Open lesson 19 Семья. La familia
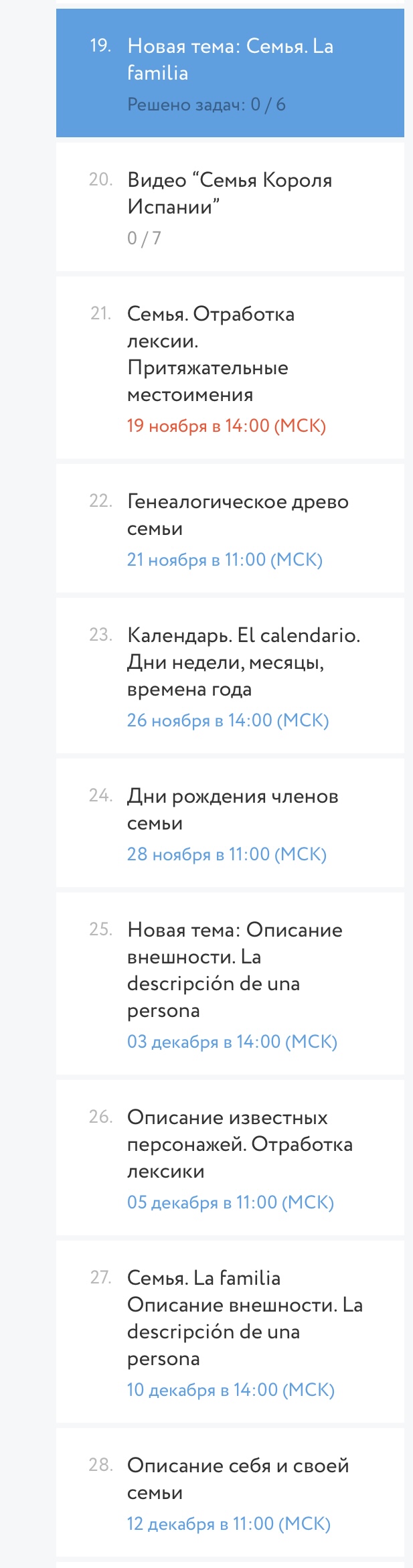Screen dimensions: 413x1568 (x=230, y=60)
